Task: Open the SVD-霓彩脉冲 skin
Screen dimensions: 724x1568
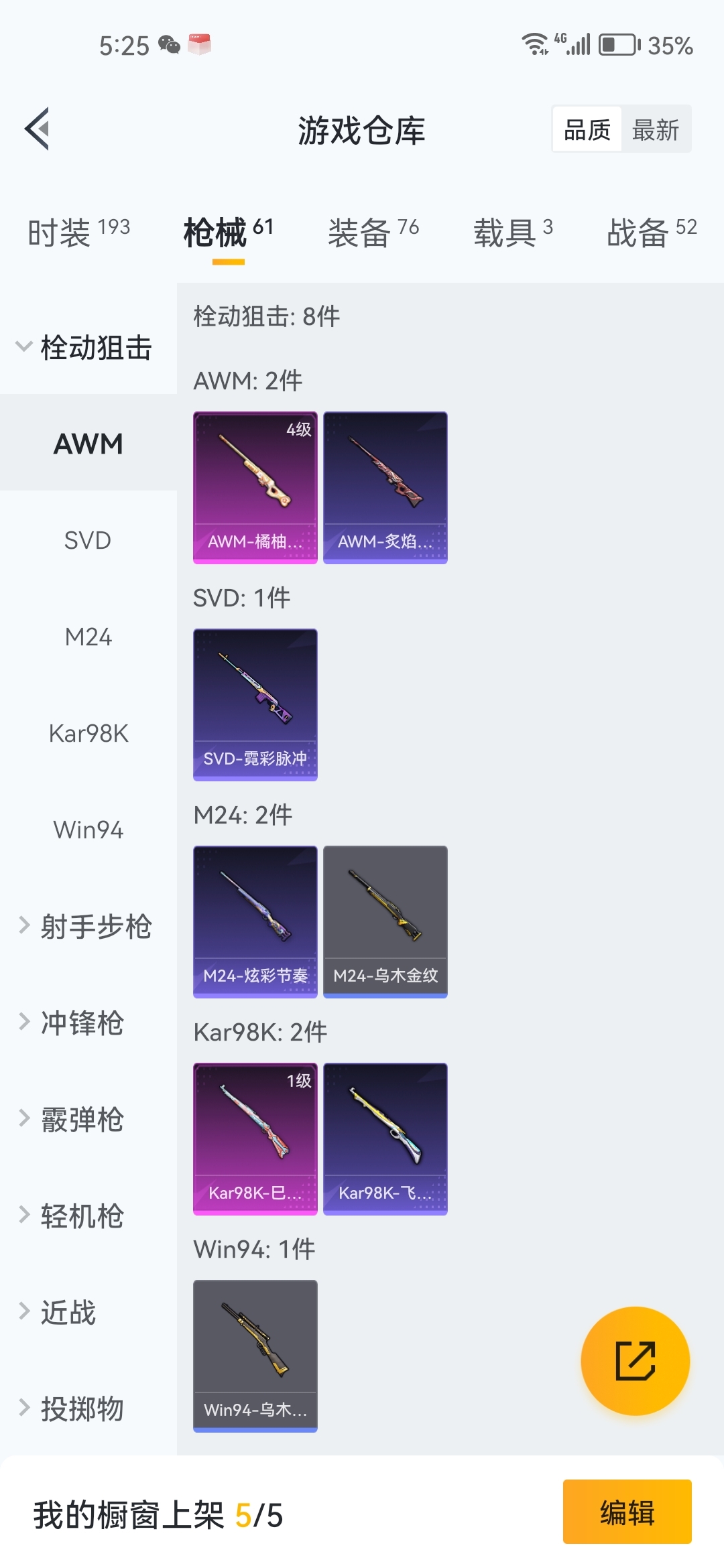Action: (255, 705)
